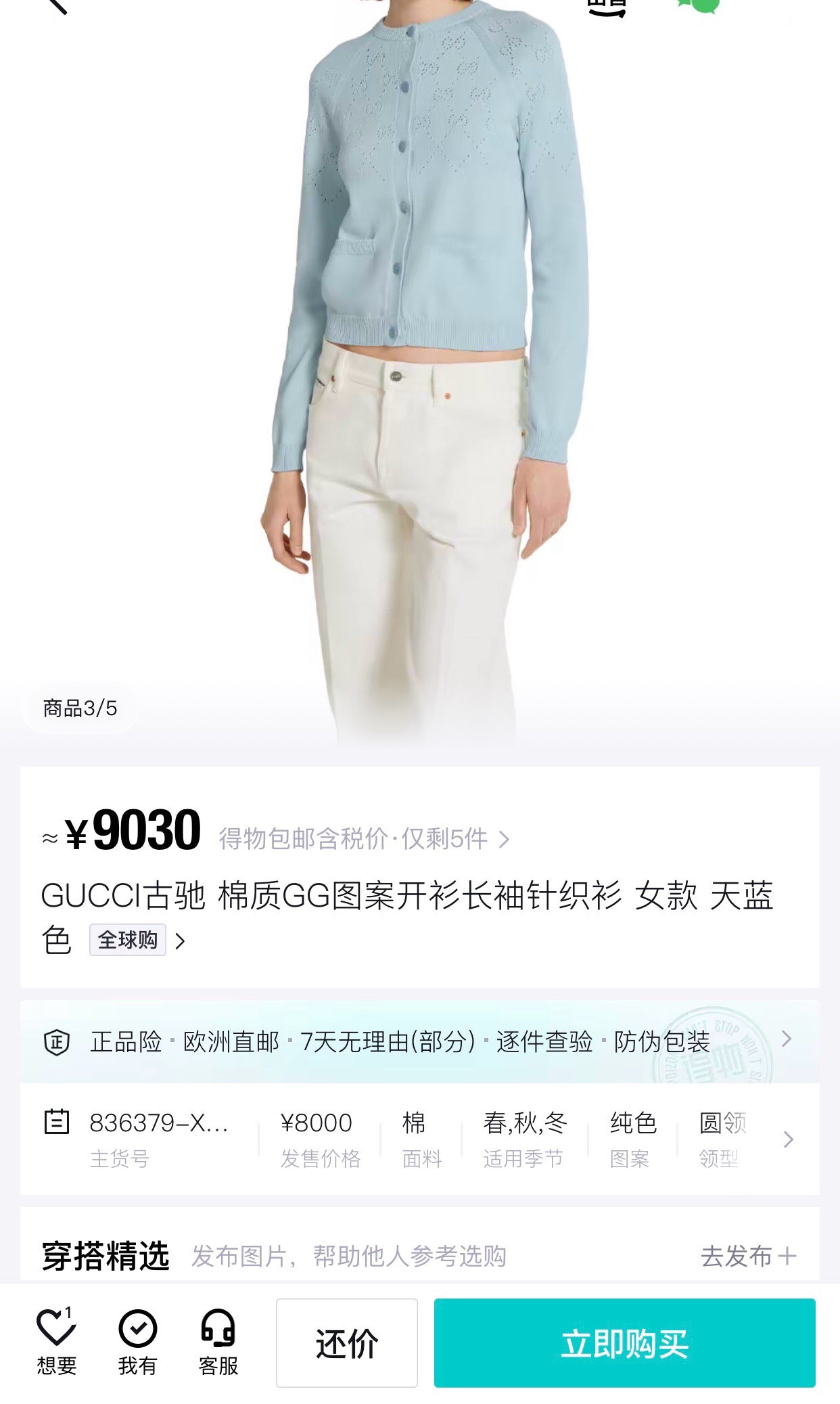This screenshot has height=1404, width=840.
Task: Tap the 还价 bargain button
Action: 346,1343
